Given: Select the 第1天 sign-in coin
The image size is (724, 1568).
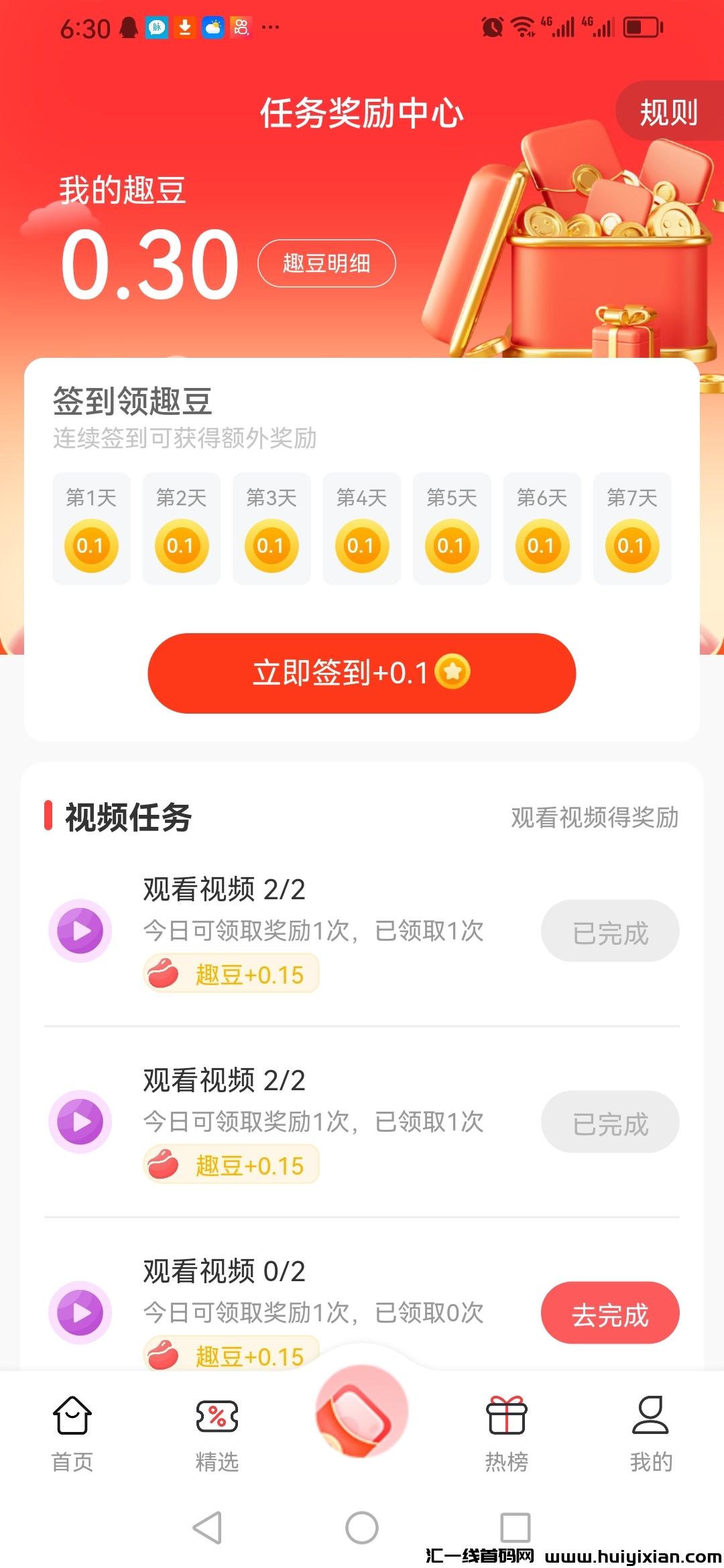Looking at the screenshot, I should click(x=91, y=545).
